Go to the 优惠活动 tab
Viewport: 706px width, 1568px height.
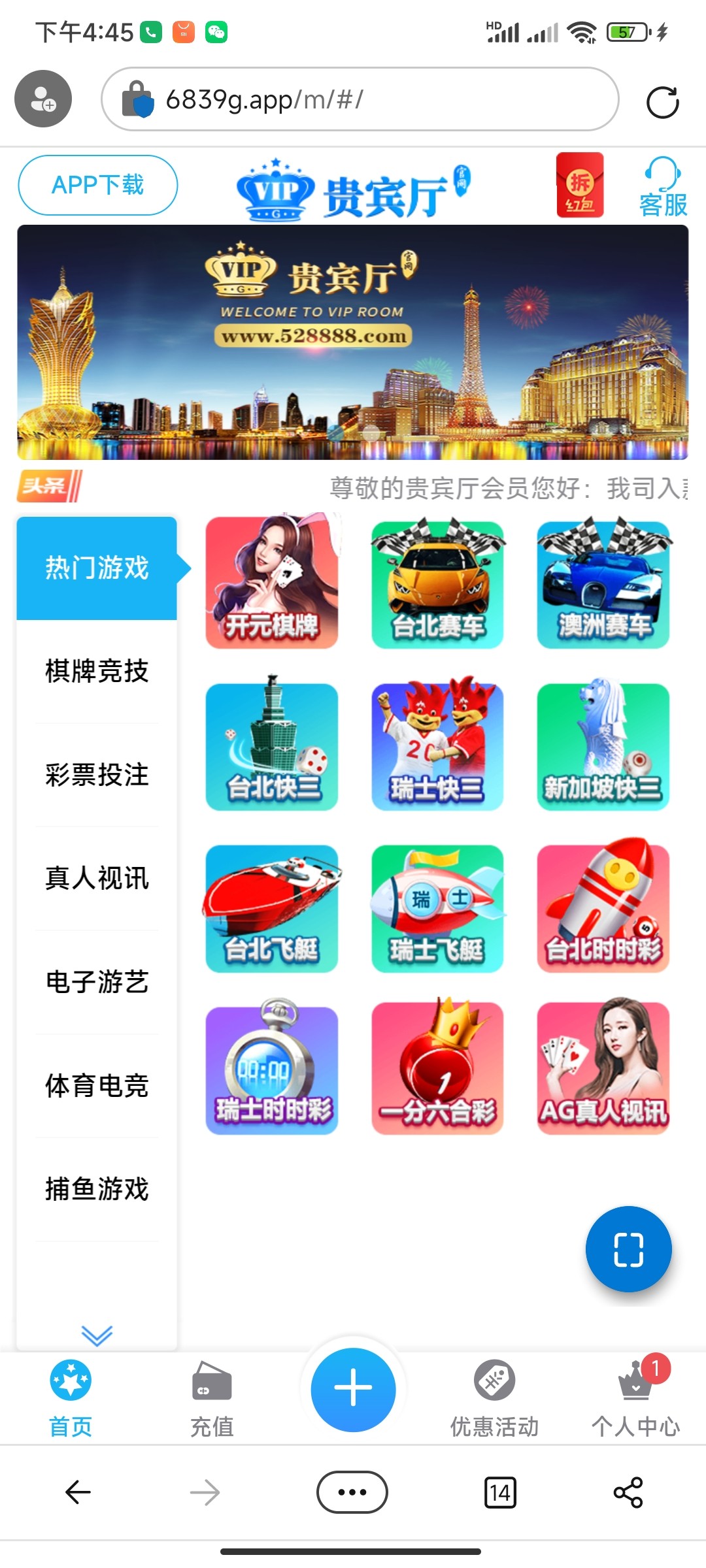pyautogui.click(x=494, y=1398)
